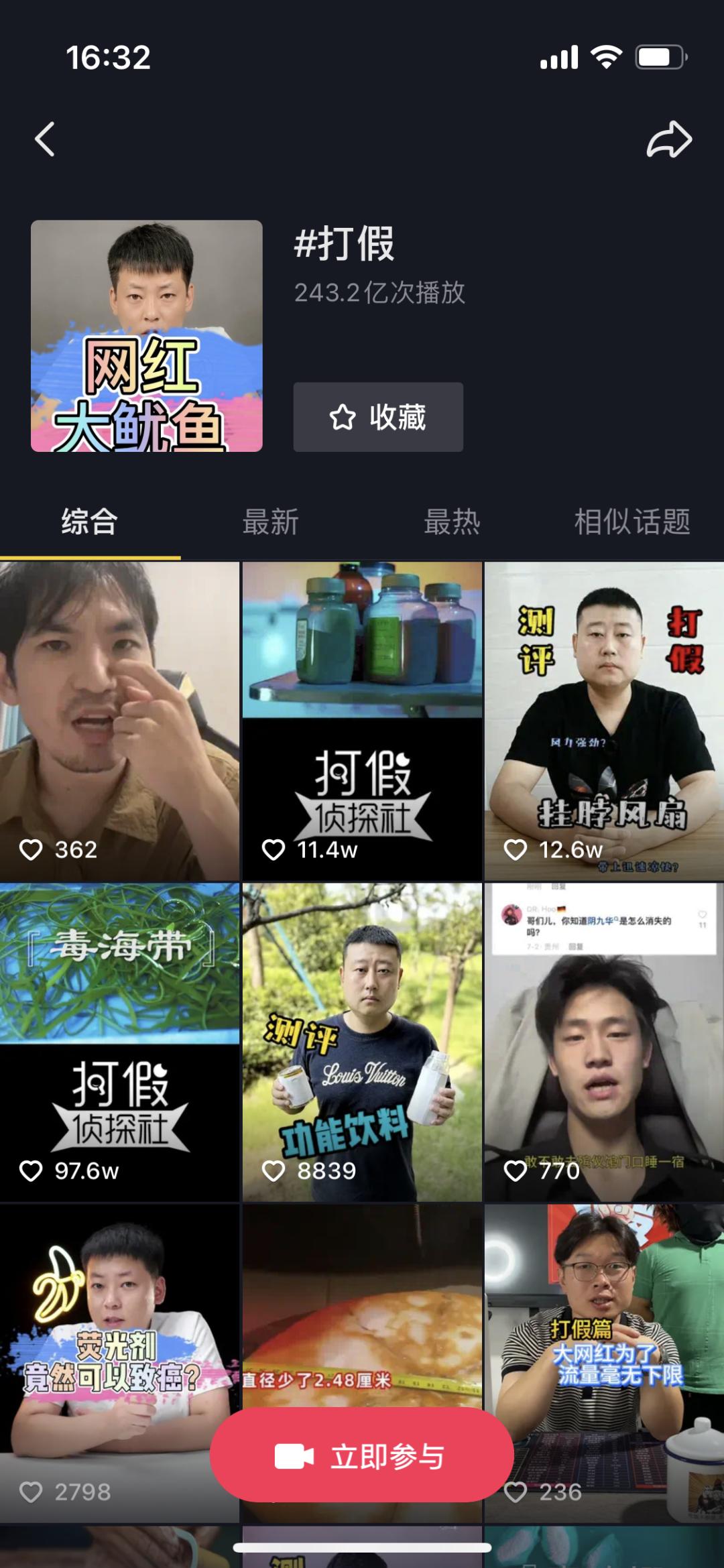Switch to the 综合 tab
724x1568 pixels.
click(90, 522)
